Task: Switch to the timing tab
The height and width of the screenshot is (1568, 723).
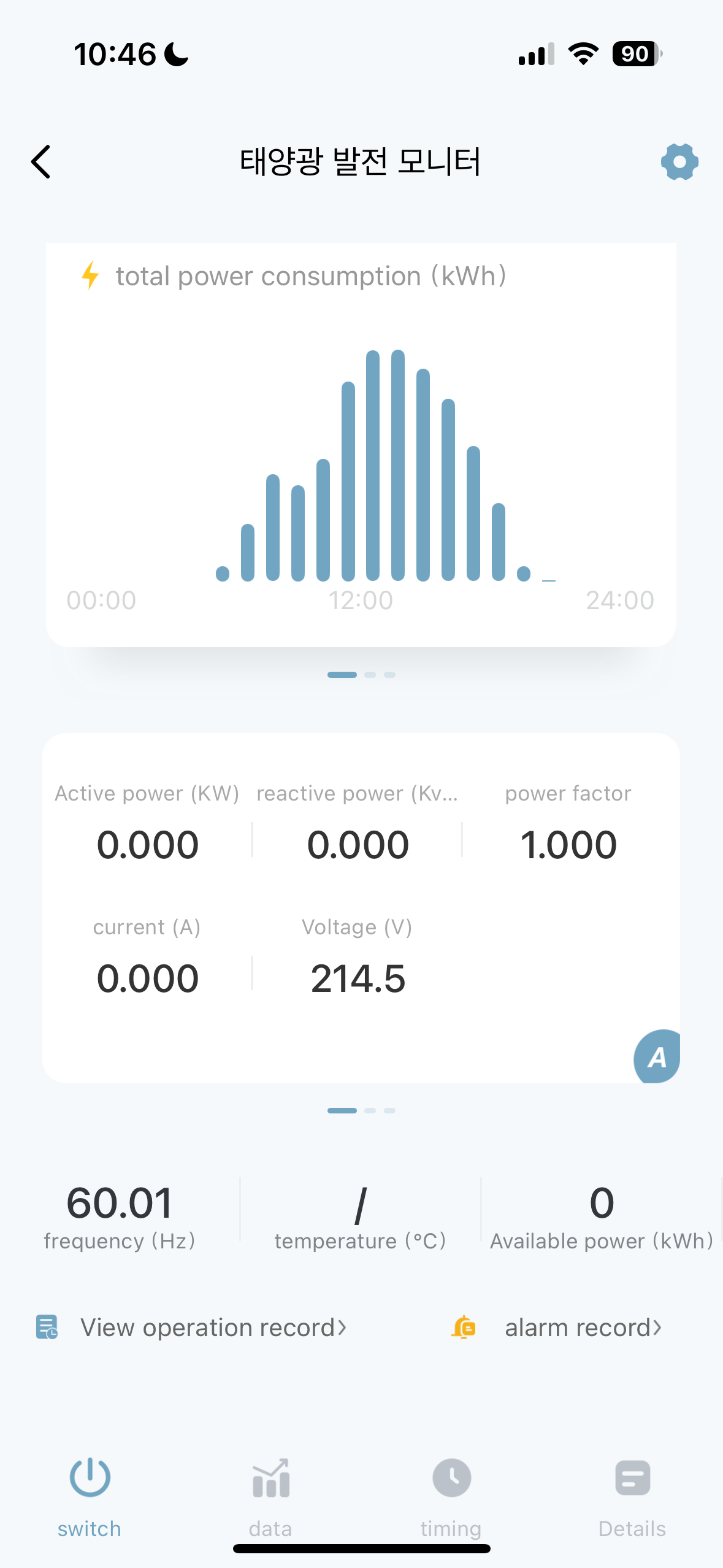Action: (x=451, y=1496)
